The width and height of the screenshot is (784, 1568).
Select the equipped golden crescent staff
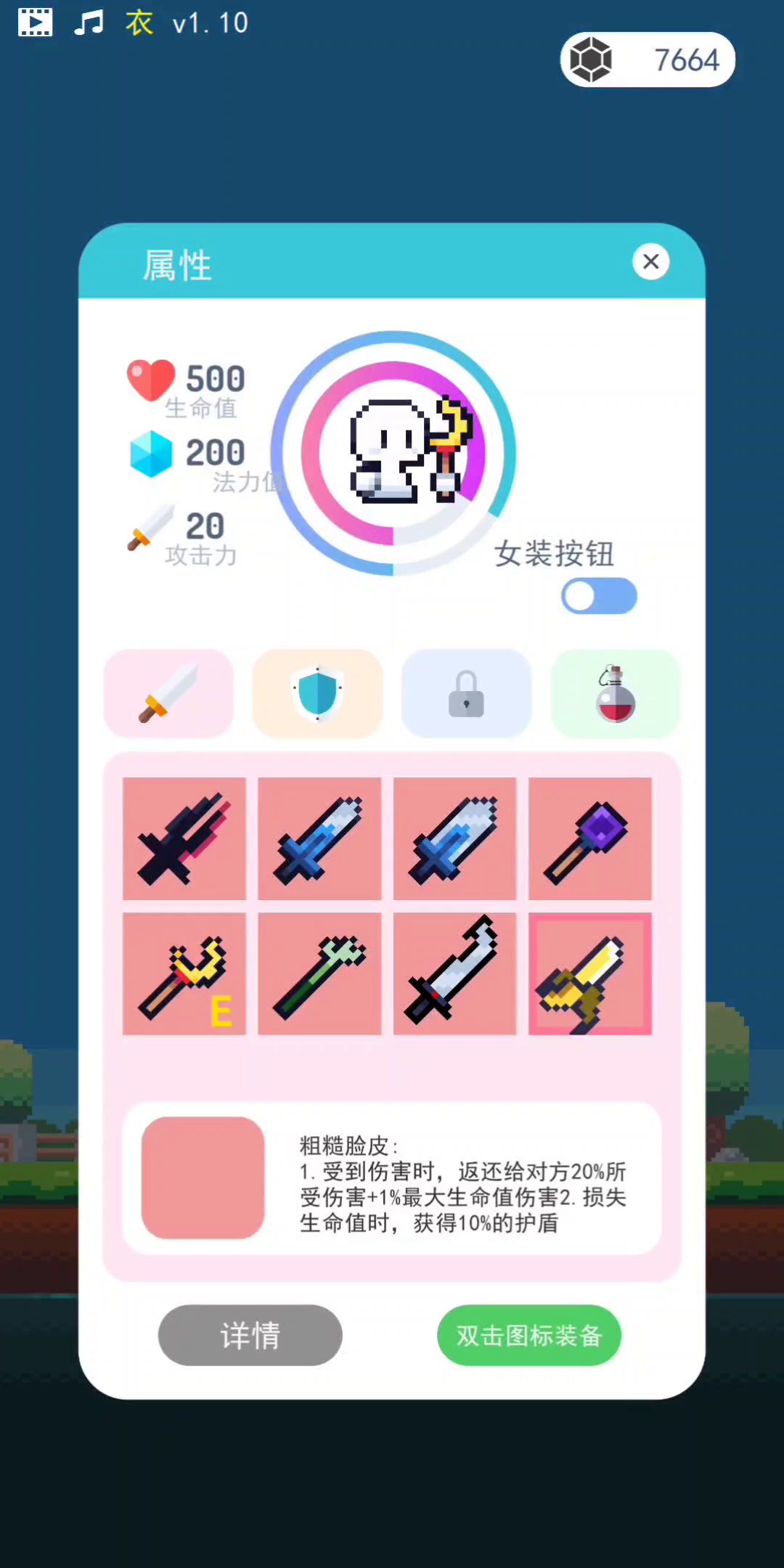[184, 973]
